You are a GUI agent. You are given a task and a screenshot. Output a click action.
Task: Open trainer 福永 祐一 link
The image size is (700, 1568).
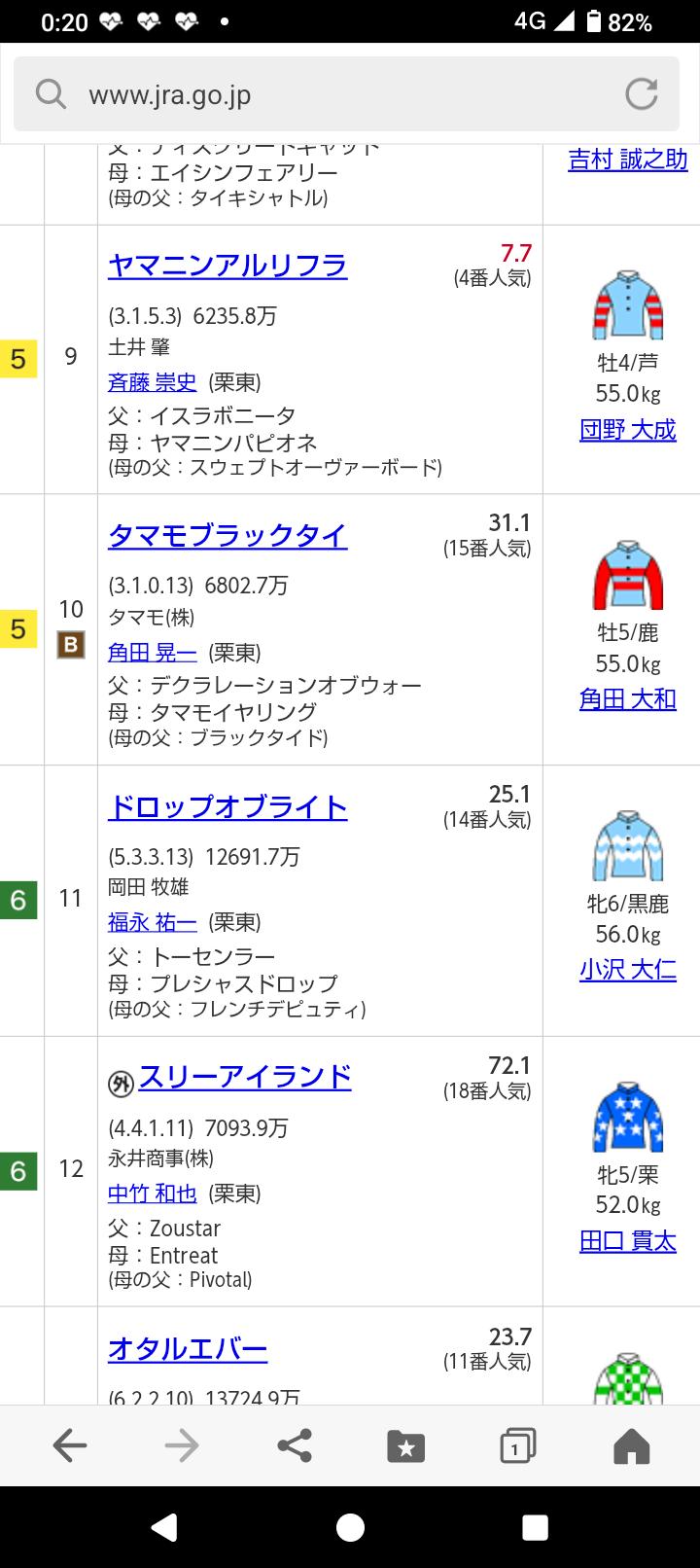coord(152,922)
